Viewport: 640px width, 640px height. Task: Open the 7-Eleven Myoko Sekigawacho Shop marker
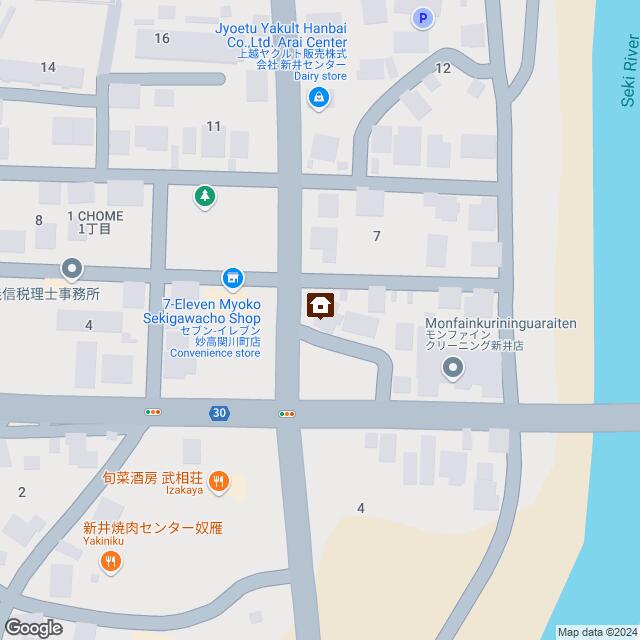(232, 277)
